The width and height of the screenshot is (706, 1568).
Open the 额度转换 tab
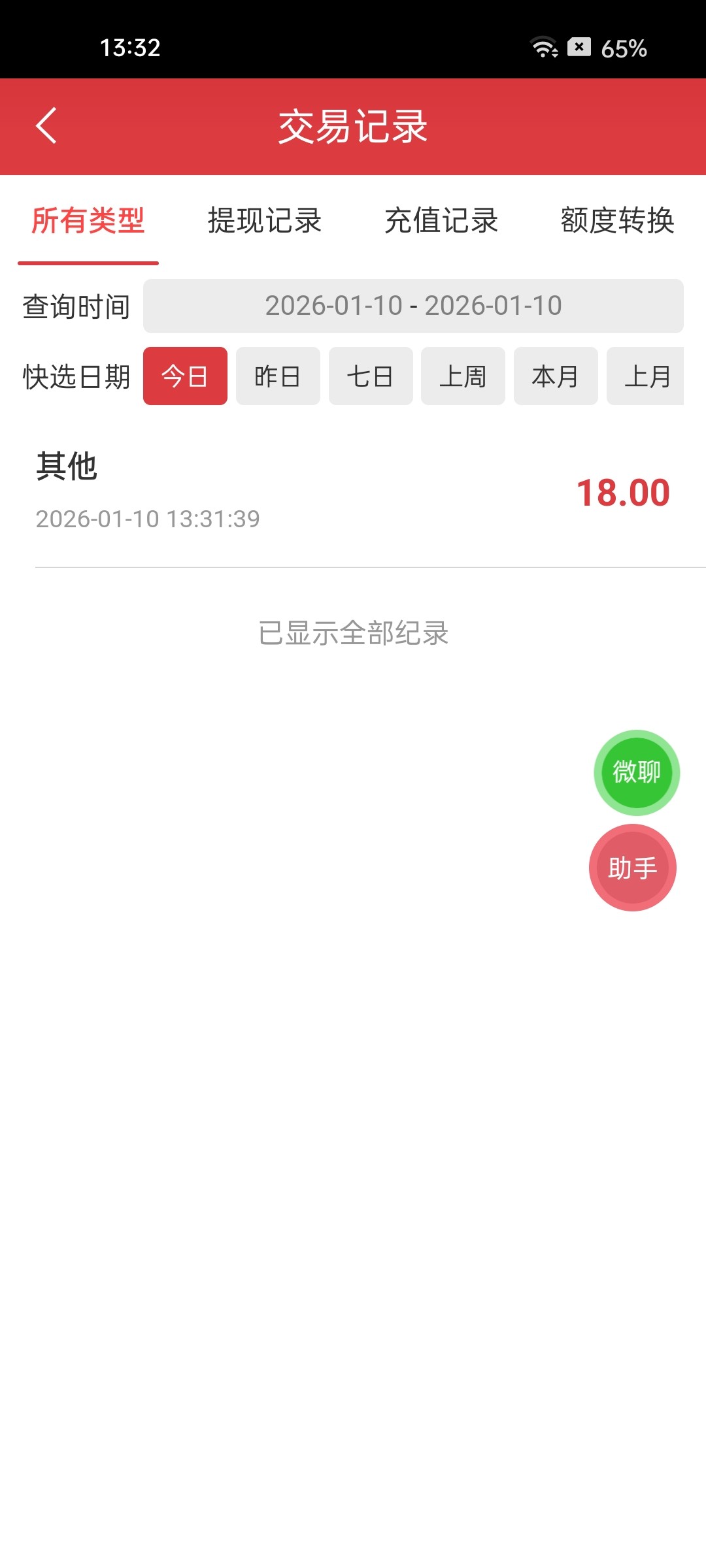coord(617,221)
